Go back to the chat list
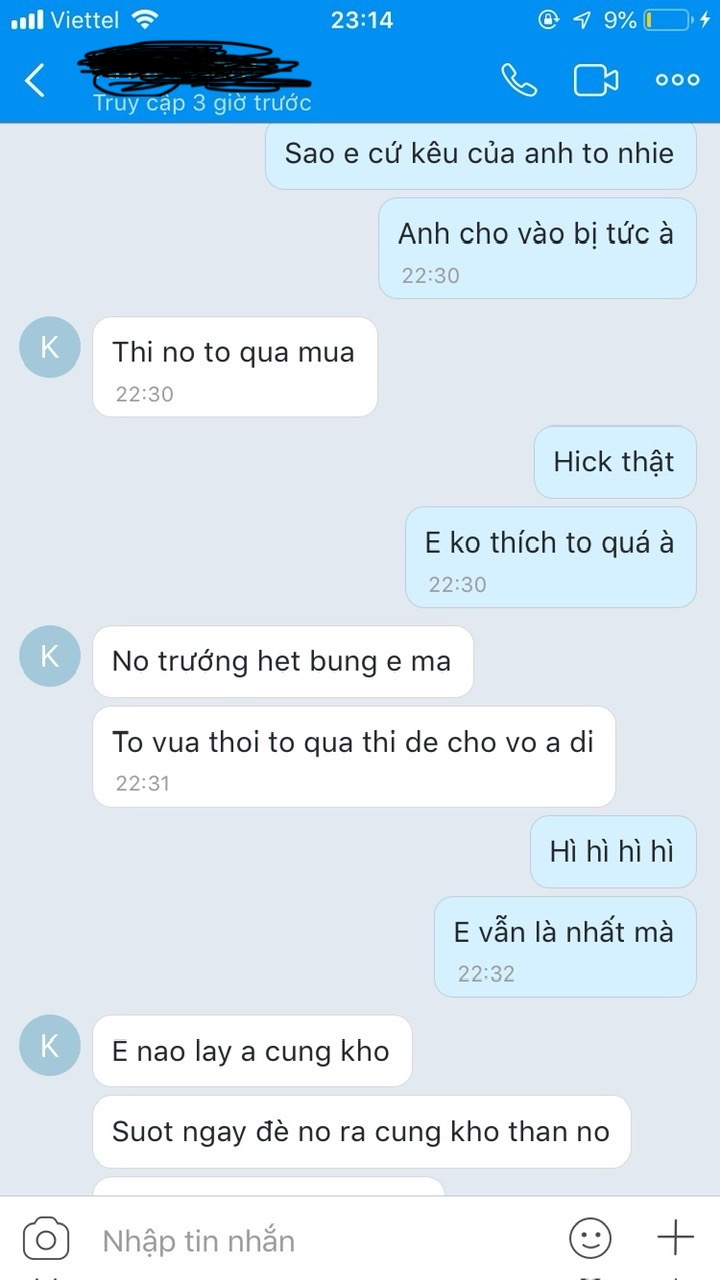Viewport: 720px width, 1280px height. point(35,81)
